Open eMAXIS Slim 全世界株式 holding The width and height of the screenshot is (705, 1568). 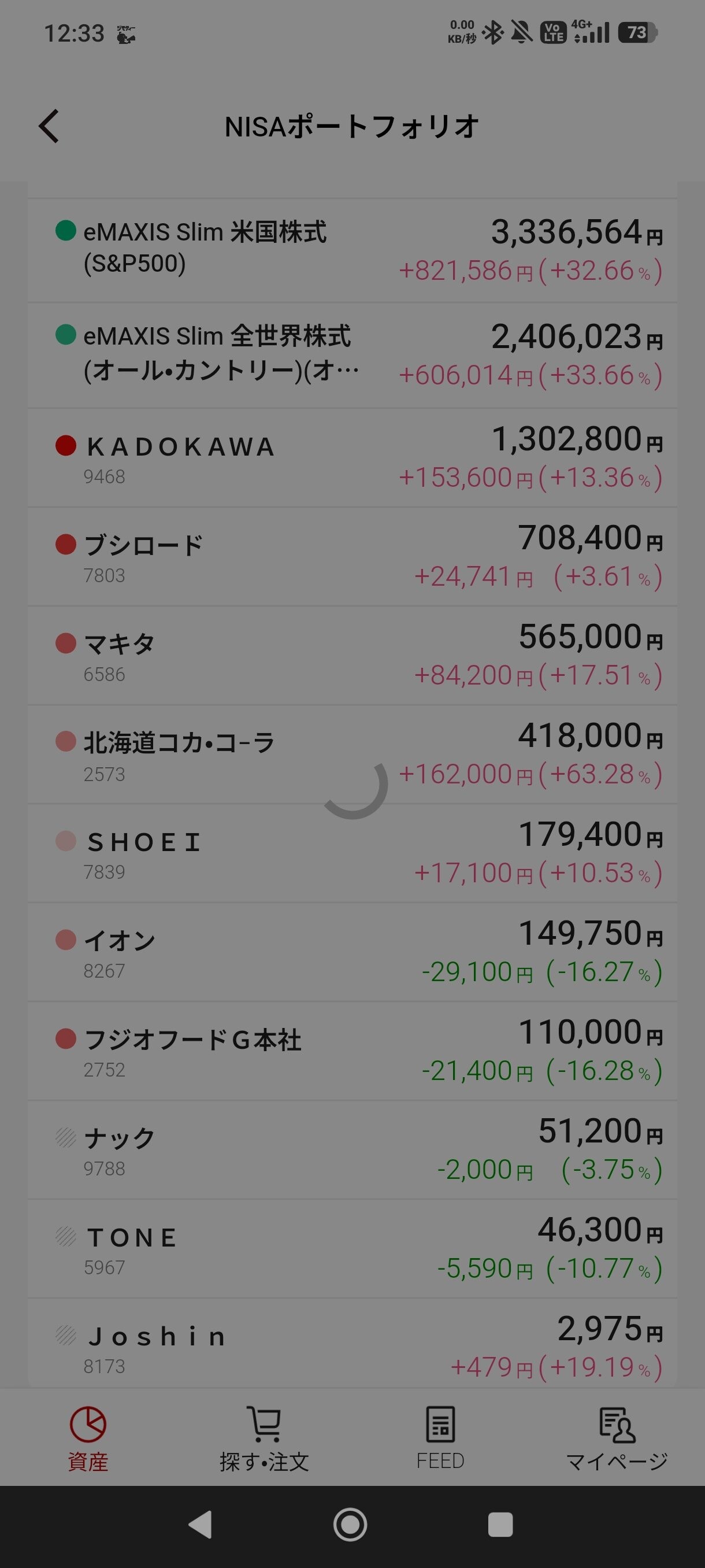(352, 356)
